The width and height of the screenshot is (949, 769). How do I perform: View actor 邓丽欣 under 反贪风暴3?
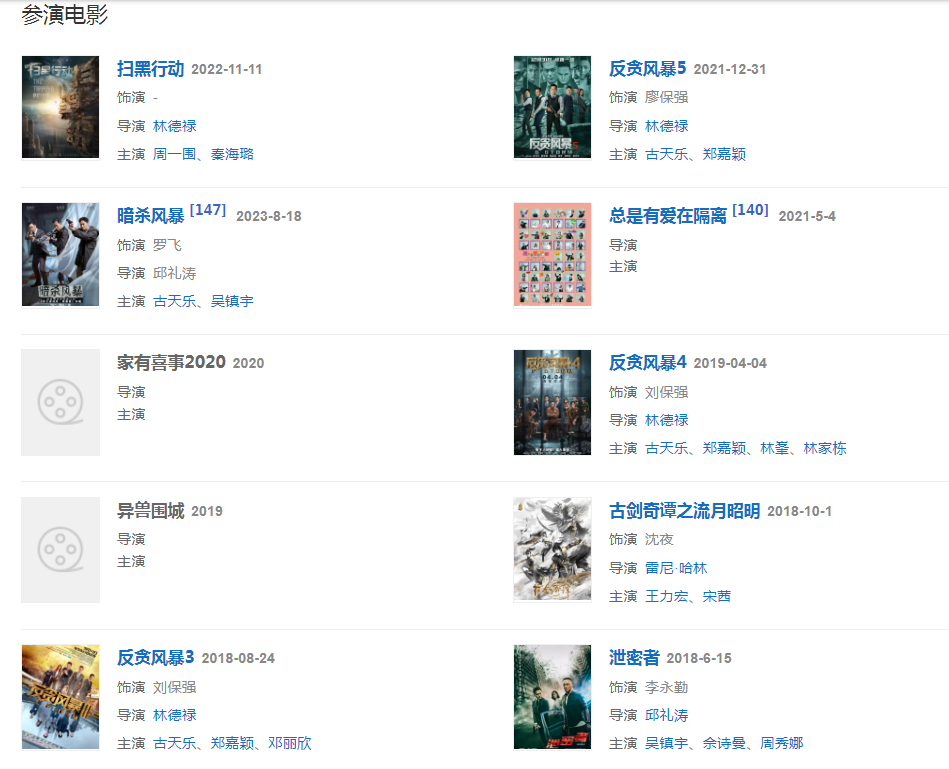point(290,743)
